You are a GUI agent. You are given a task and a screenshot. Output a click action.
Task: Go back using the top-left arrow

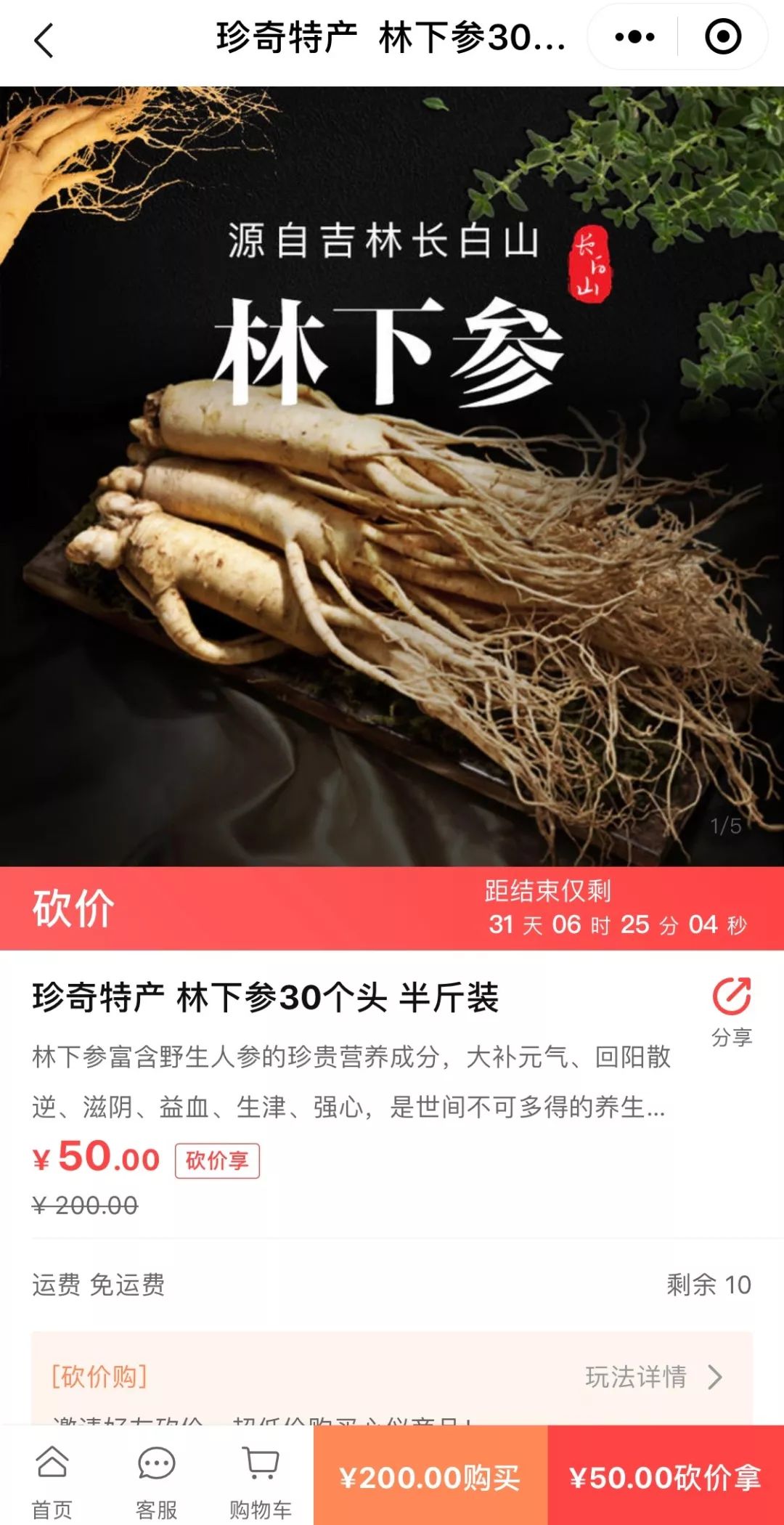[44, 40]
